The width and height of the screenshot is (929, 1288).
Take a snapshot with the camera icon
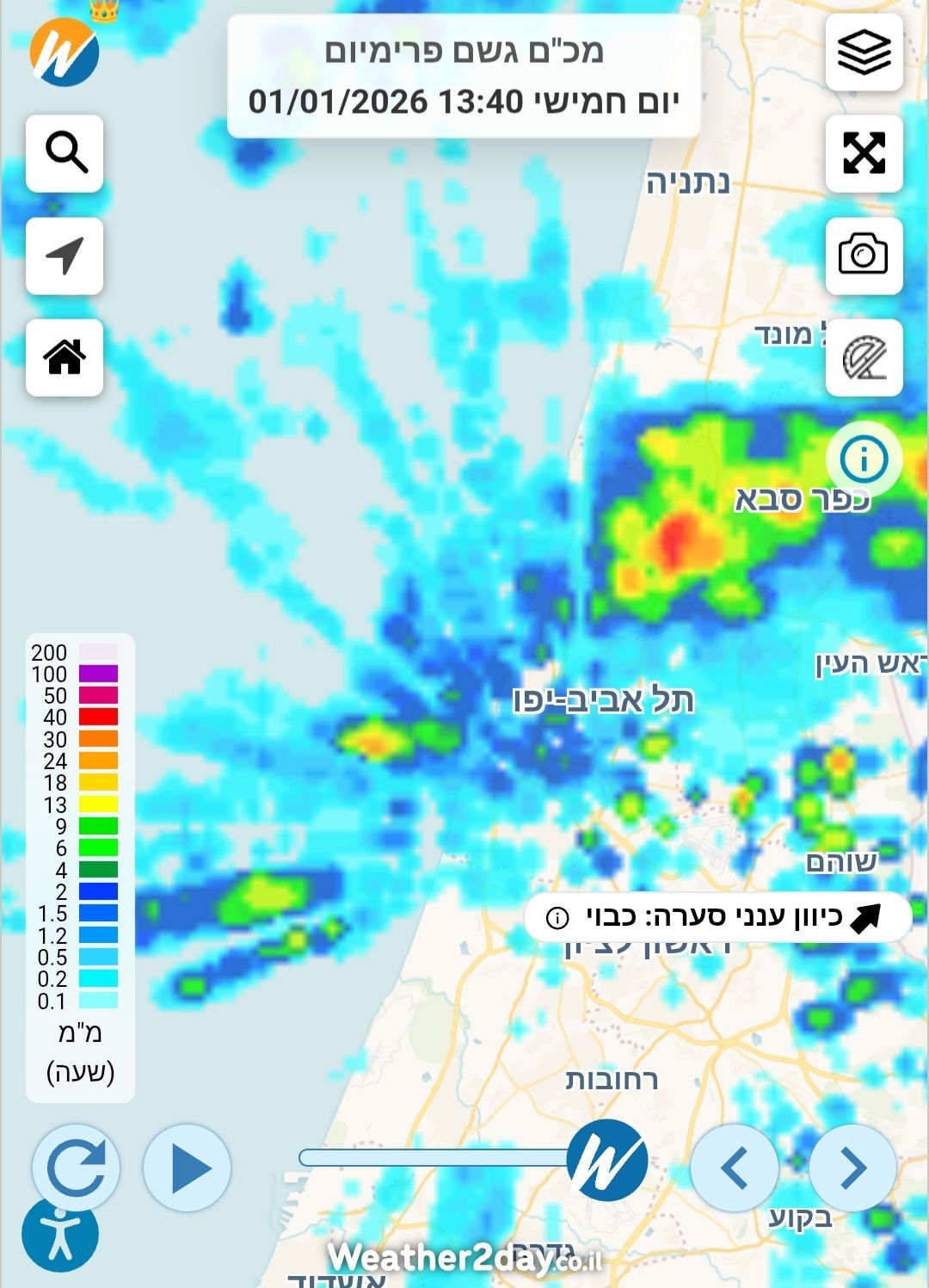click(864, 256)
